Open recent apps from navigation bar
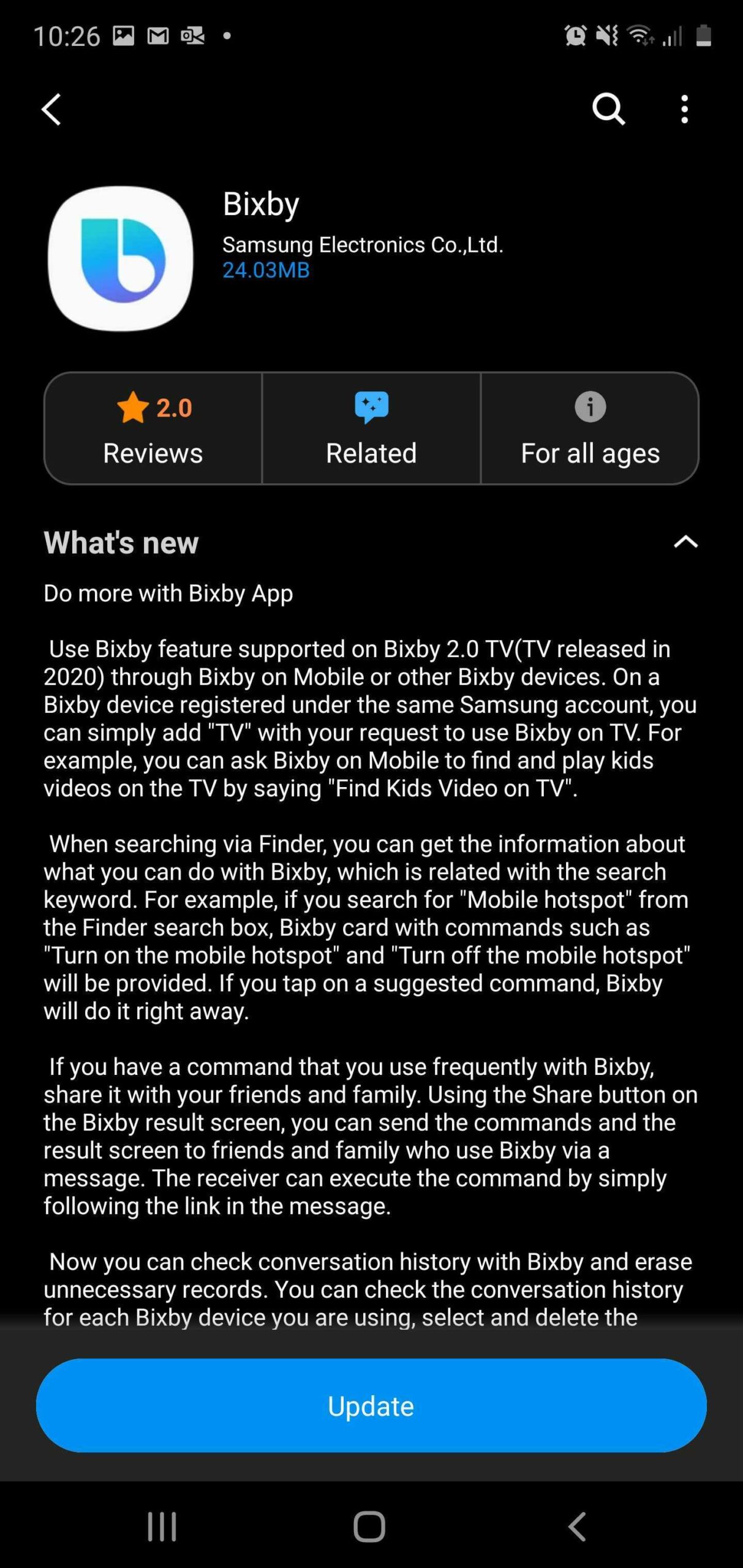Viewport: 743px width, 1568px height. 162,1527
